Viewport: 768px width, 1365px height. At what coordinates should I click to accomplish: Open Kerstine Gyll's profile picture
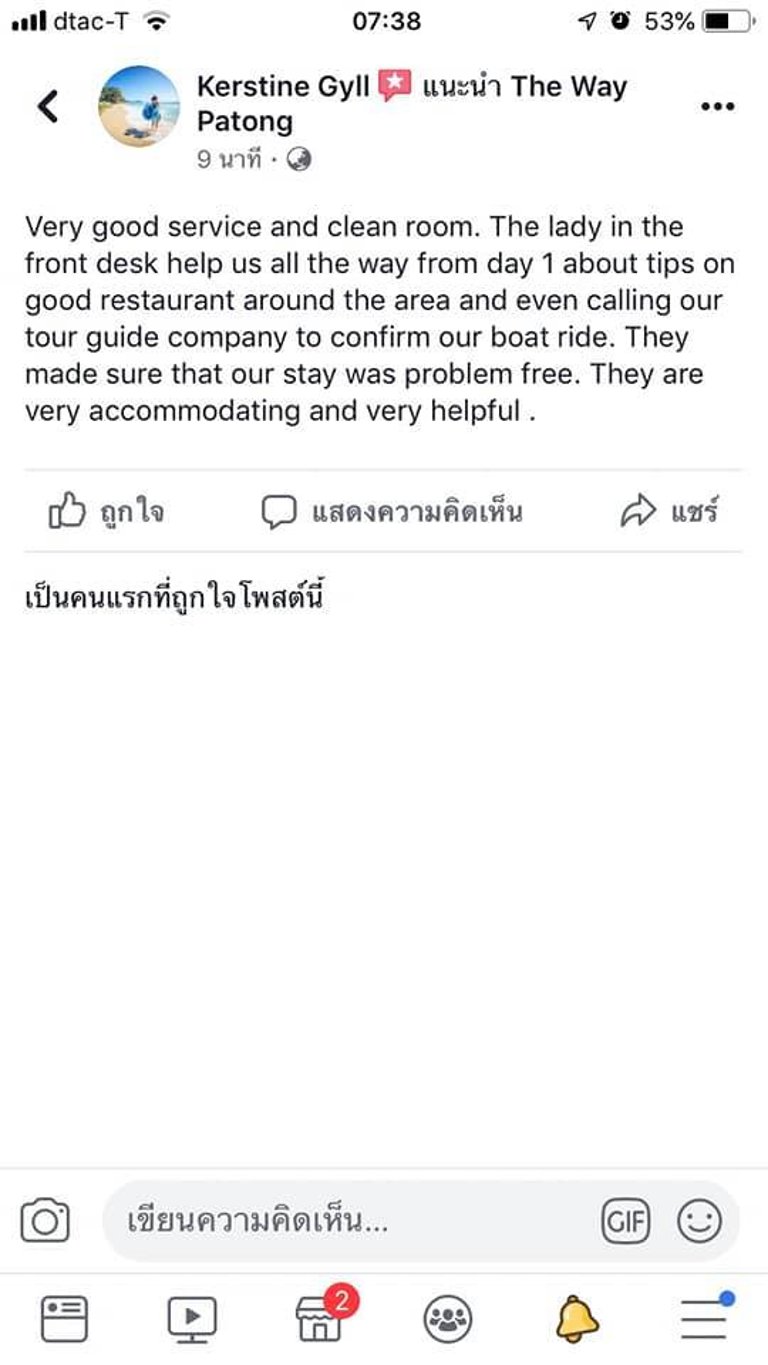pyautogui.click(x=139, y=106)
